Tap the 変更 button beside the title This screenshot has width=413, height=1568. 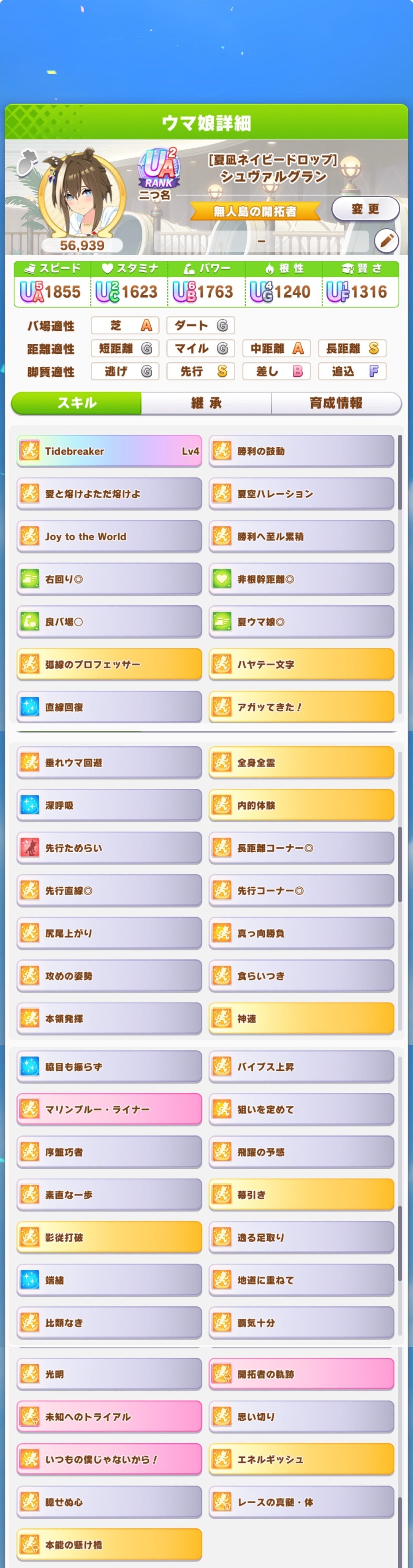point(365,209)
